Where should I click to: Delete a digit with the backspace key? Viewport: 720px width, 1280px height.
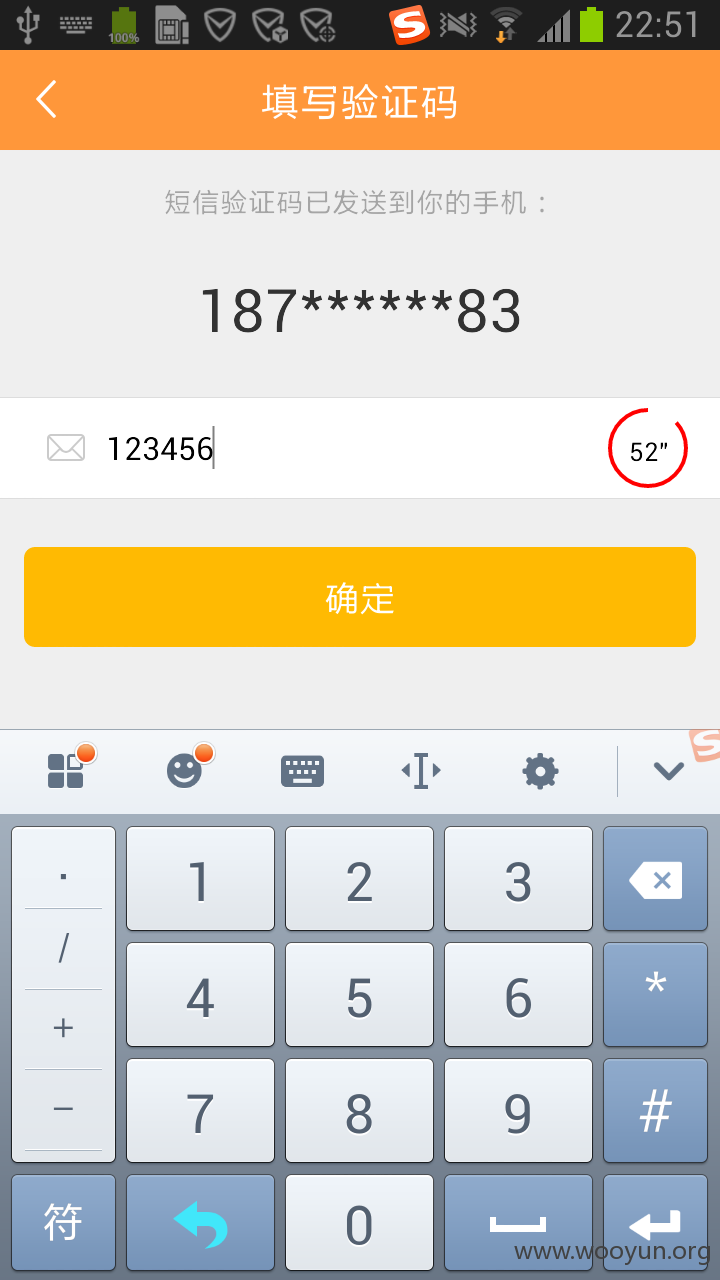pyautogui.click(x=655, y=880)
